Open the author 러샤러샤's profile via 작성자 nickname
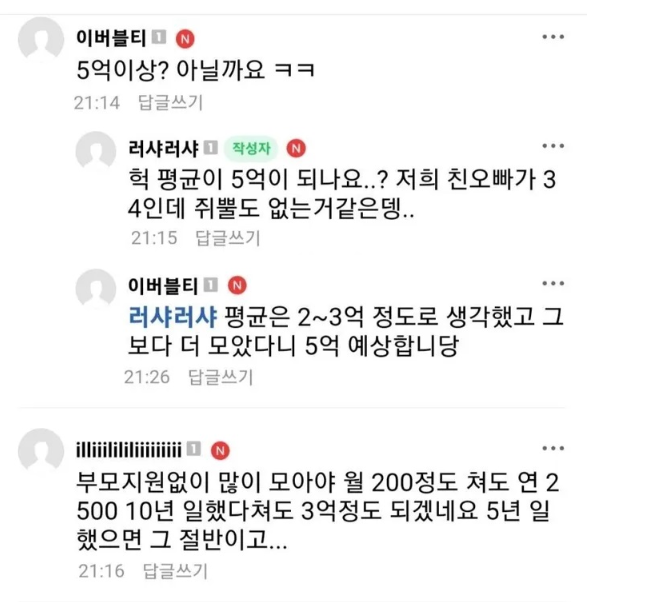 [x=164, y=149]
